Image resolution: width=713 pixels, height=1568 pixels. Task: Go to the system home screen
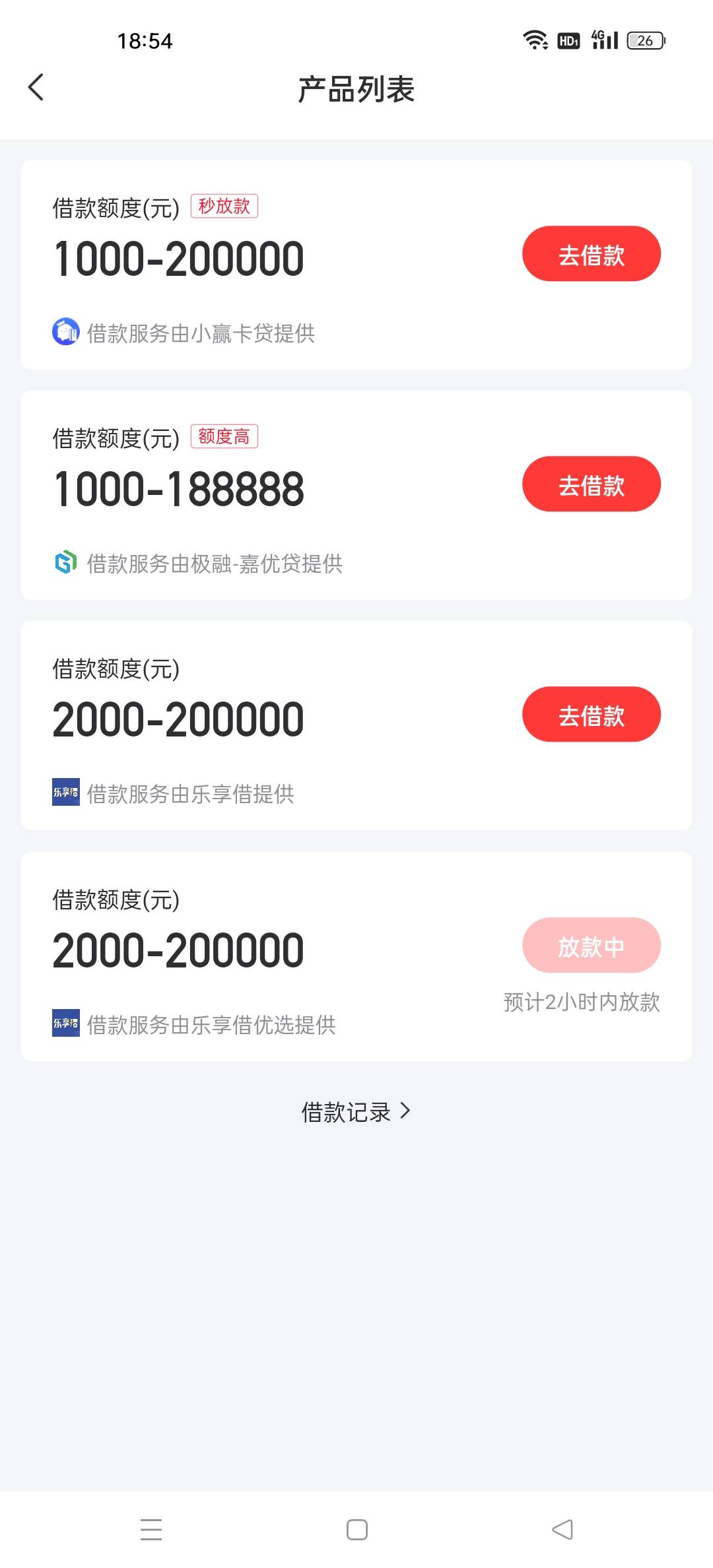pos(357,1530)
